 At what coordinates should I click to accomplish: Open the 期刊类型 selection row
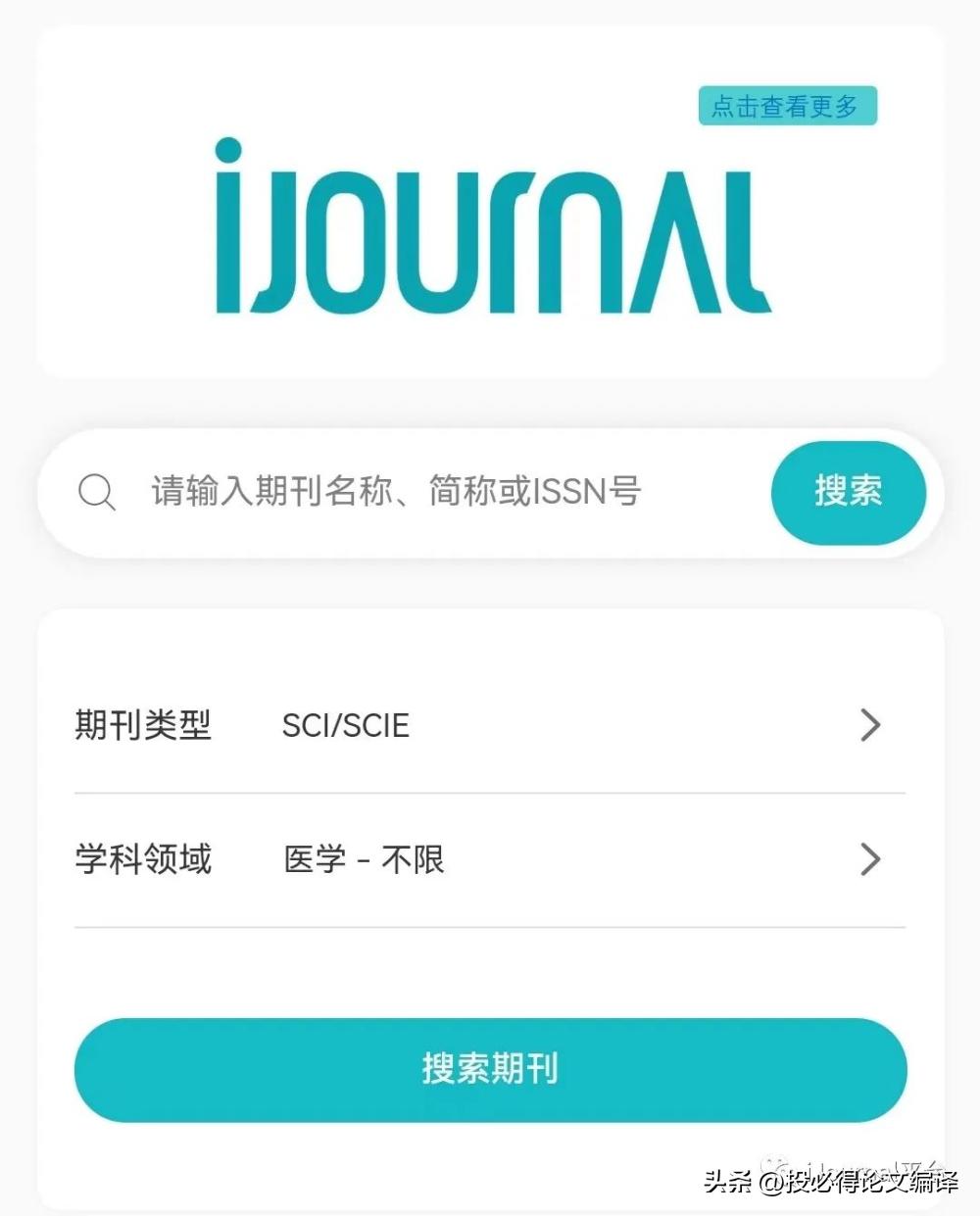point(490,725)
